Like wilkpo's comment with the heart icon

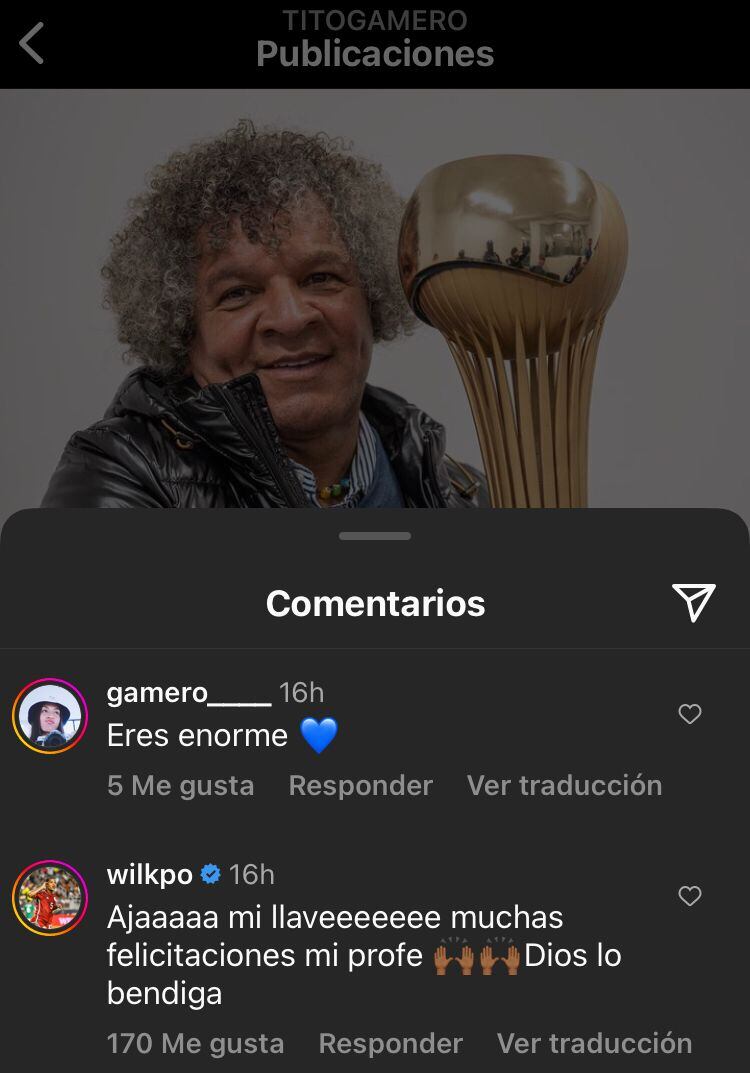click(x=690, y=896)
